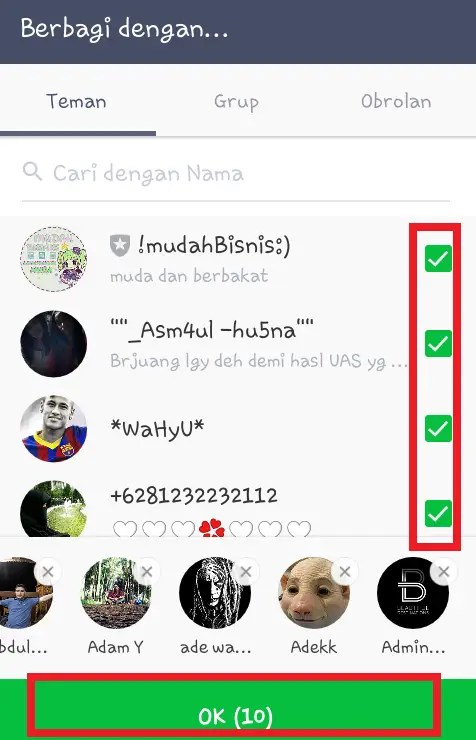Select the Teman tab
The image size is (476, 740).
pos(77,101)
